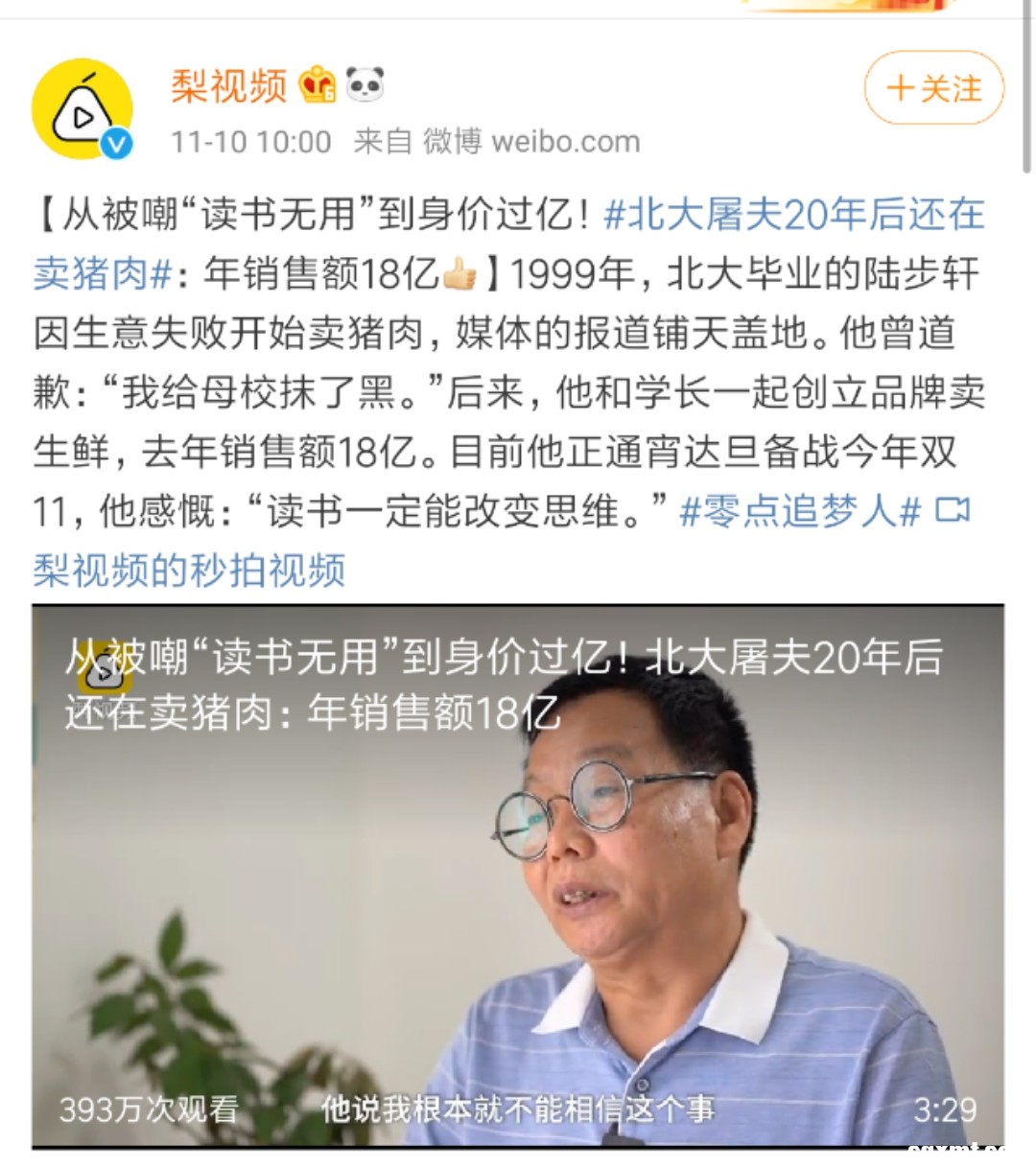Open the 梨视频 account name

(x=228, y=86)
